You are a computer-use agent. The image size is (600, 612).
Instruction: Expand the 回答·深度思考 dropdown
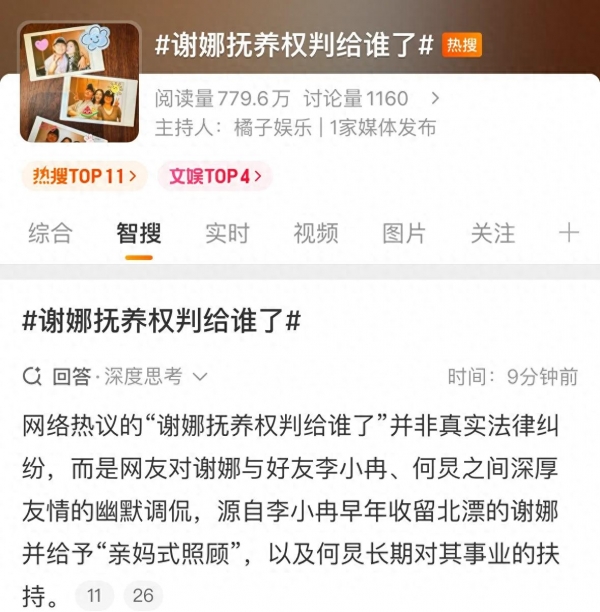point(198,377)
